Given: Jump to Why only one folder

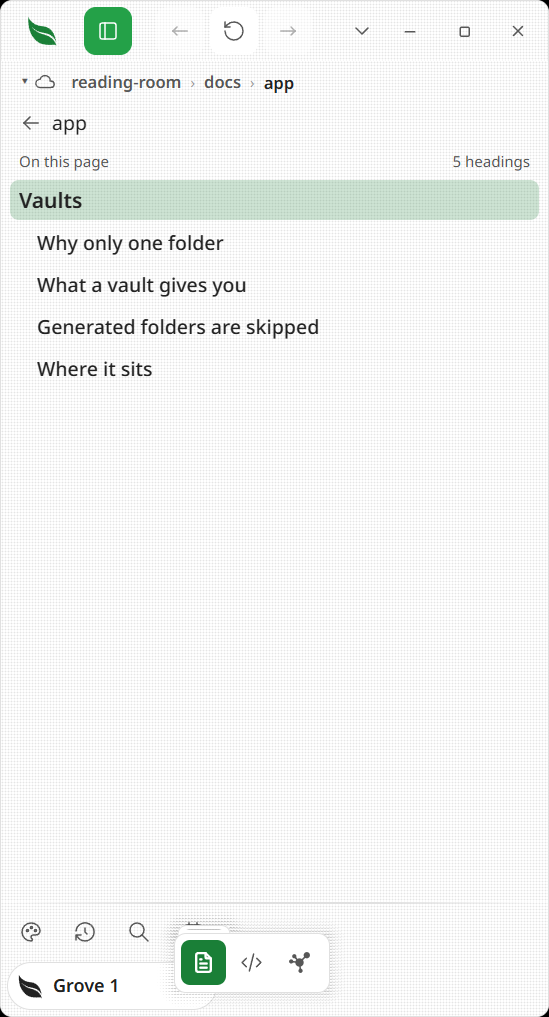Looking at the screenshot, I should (x=130, y=243).
